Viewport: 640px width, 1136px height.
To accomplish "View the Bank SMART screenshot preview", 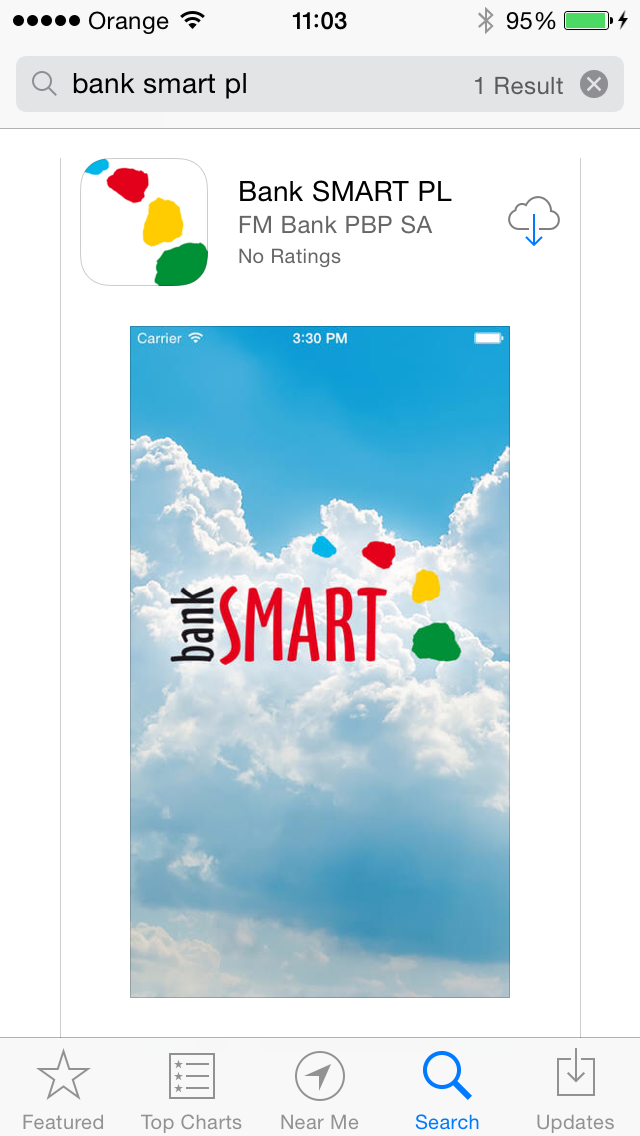I will pos(320,661).
